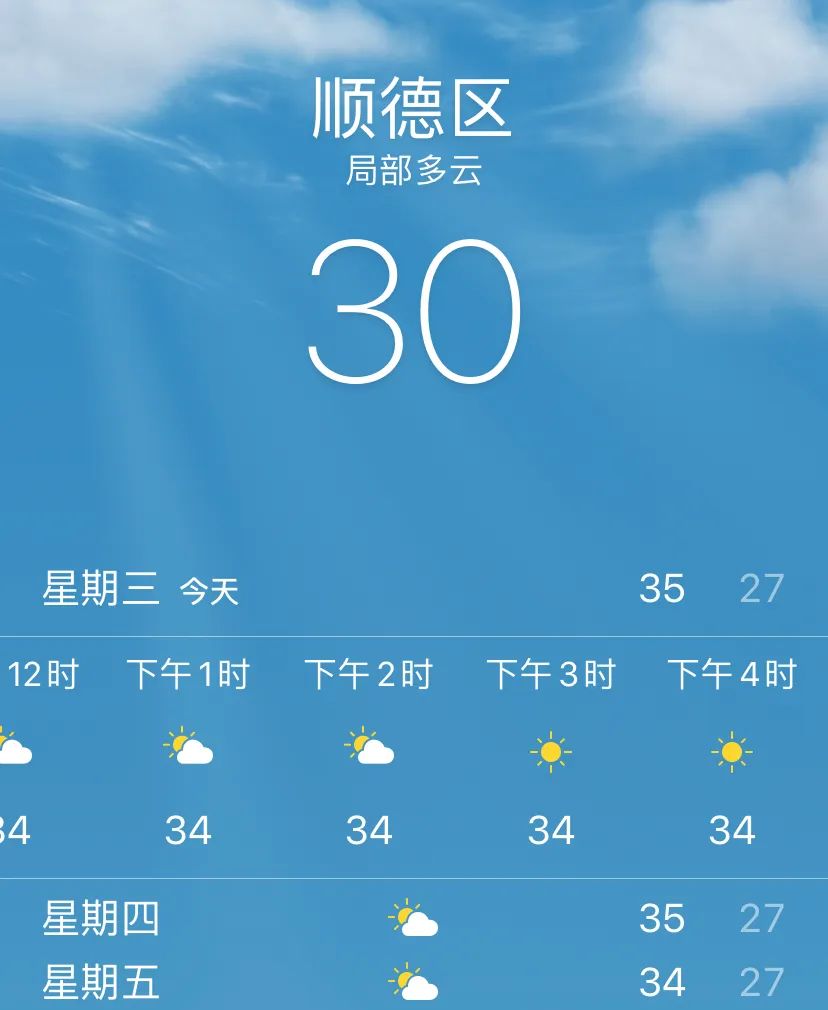
Task: Tap the condition text 局部多云
Action: click(414, 170)
